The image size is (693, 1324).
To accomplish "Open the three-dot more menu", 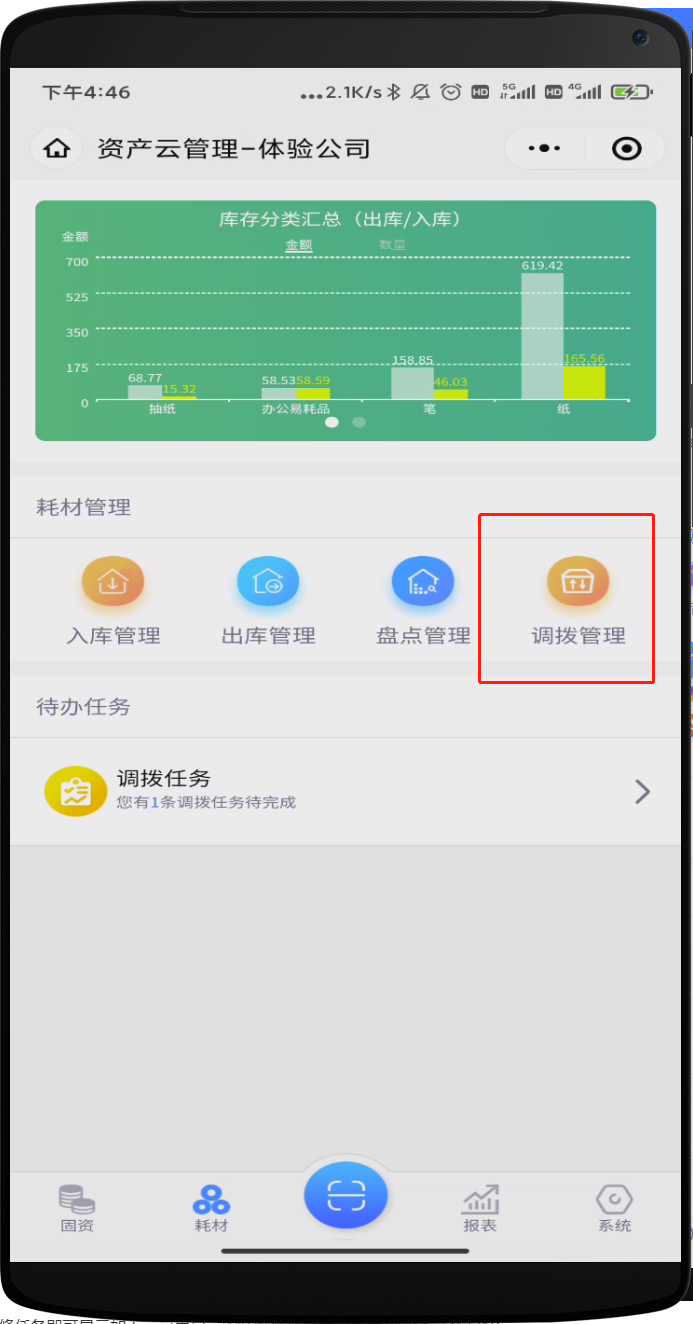I will (544, 149).
